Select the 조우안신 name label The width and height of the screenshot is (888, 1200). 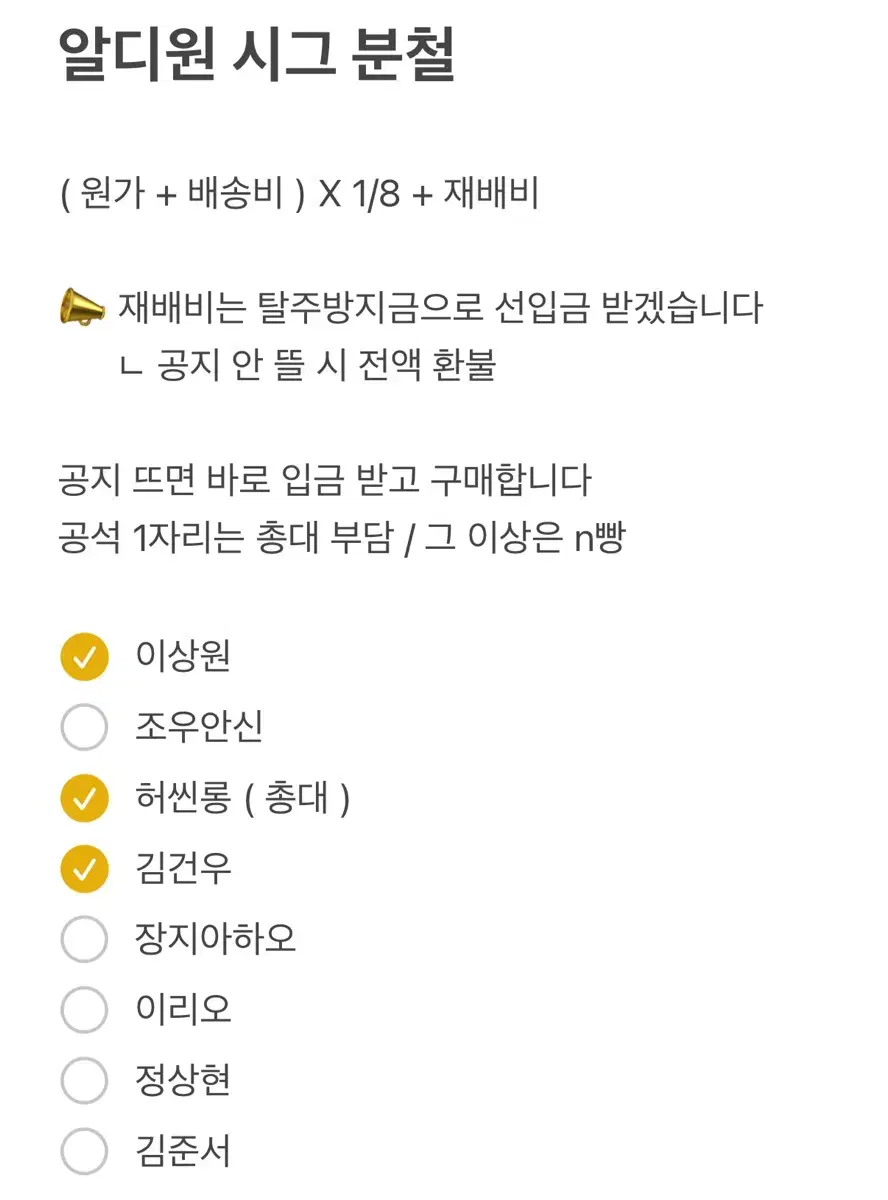tap(200, 727)
